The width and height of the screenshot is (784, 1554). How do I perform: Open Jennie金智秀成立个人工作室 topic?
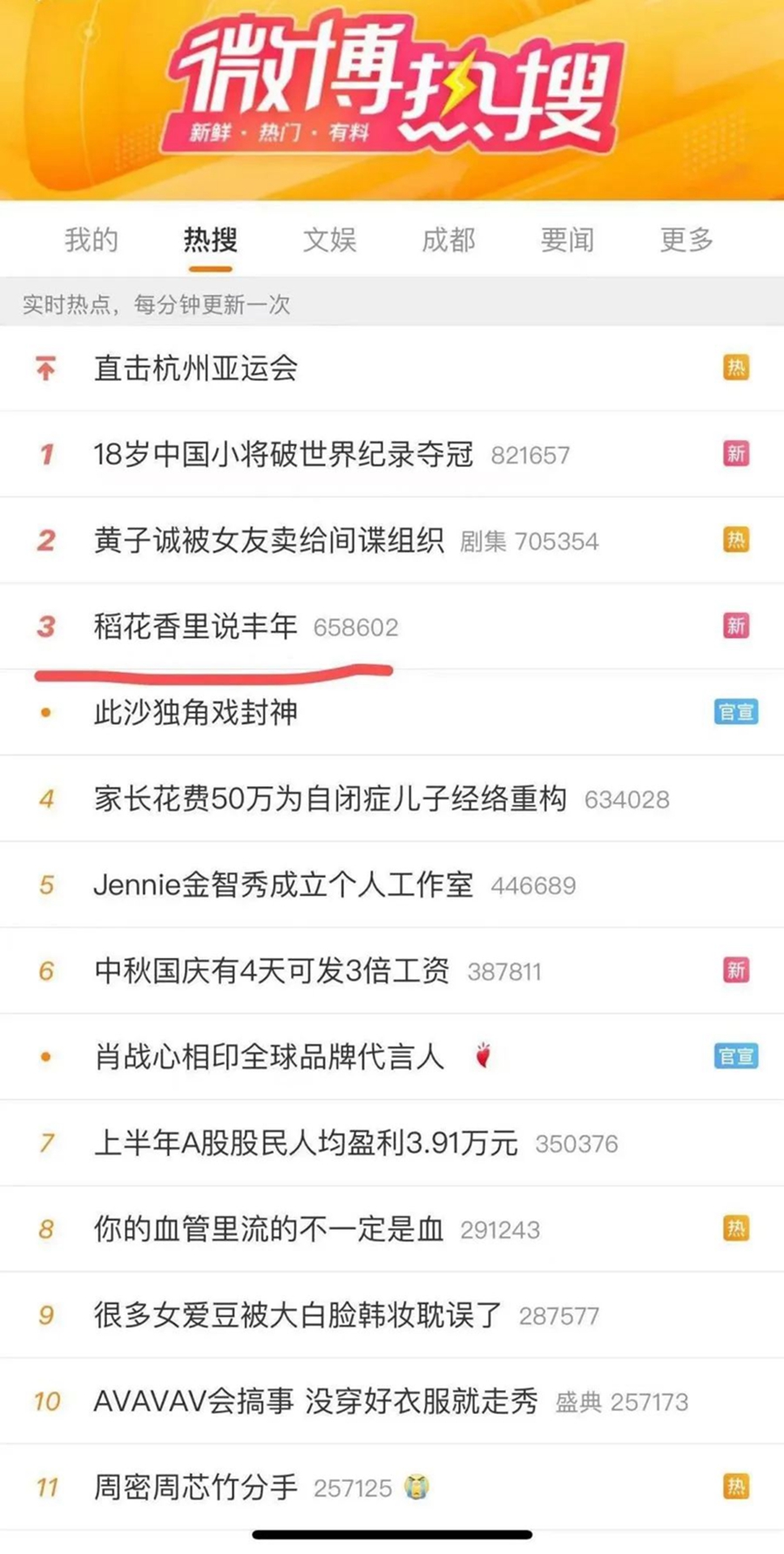pos(283,885)
